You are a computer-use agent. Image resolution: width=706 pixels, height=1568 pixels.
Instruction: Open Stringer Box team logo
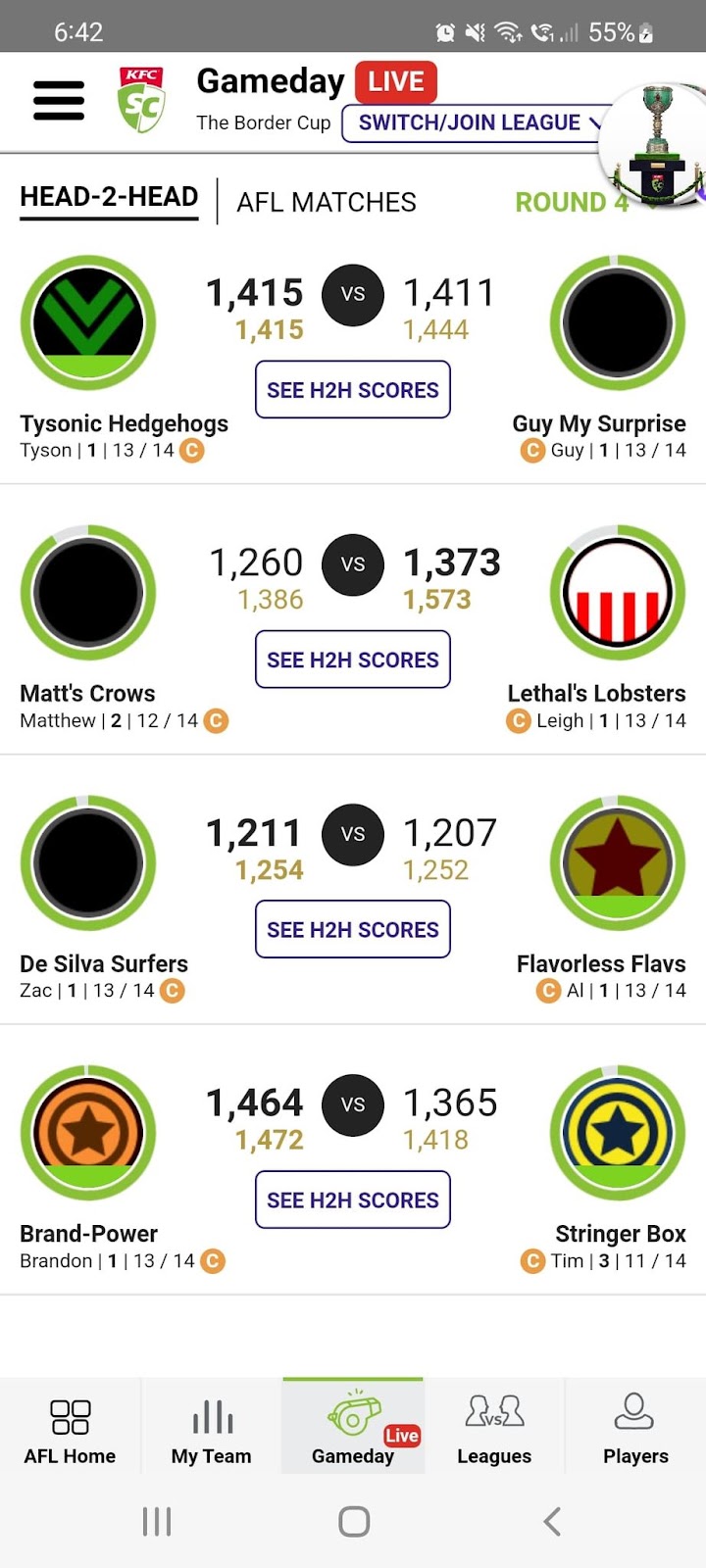pyautogui.click(x=618, y=1132)
